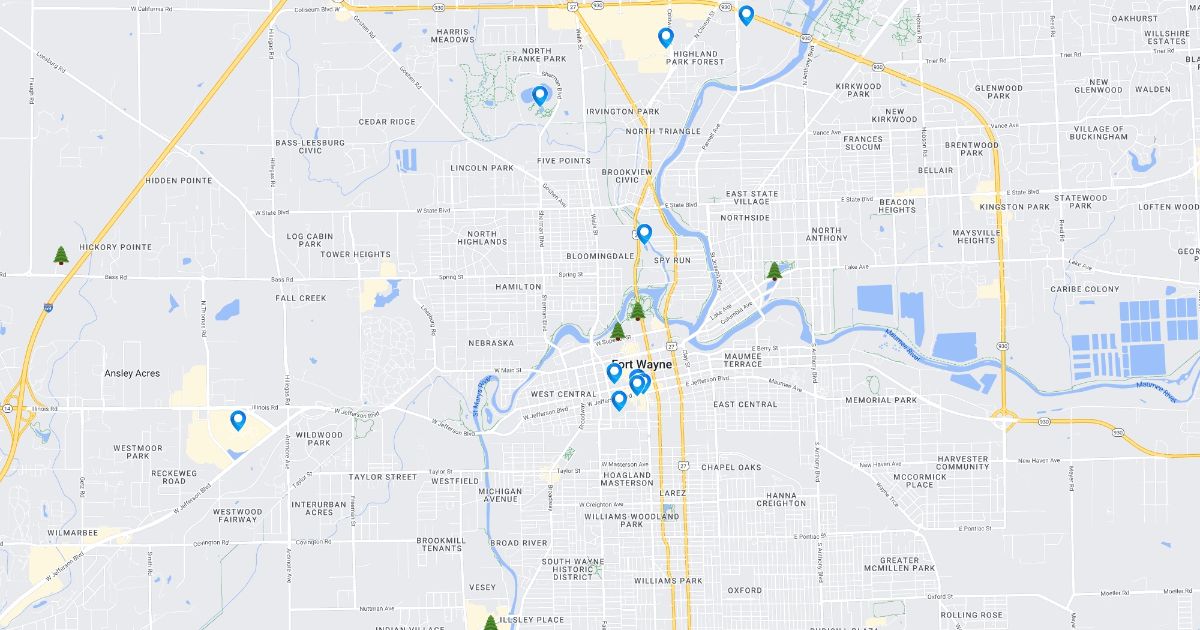Select the tree marker at Illsley Place
This screenshot has height=630, width=1200.
pos(490,623)
